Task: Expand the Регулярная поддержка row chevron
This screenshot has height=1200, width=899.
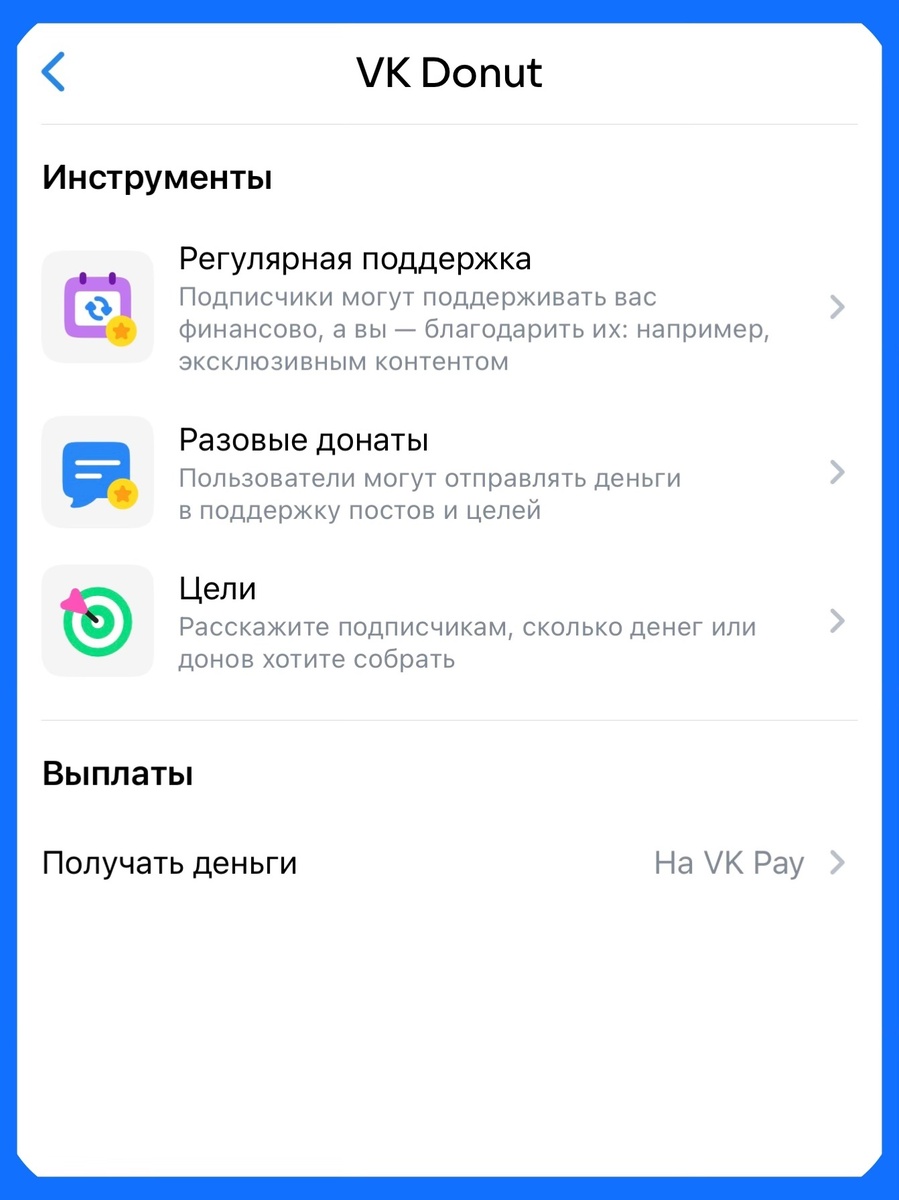Action: click(x=837, y=306)
